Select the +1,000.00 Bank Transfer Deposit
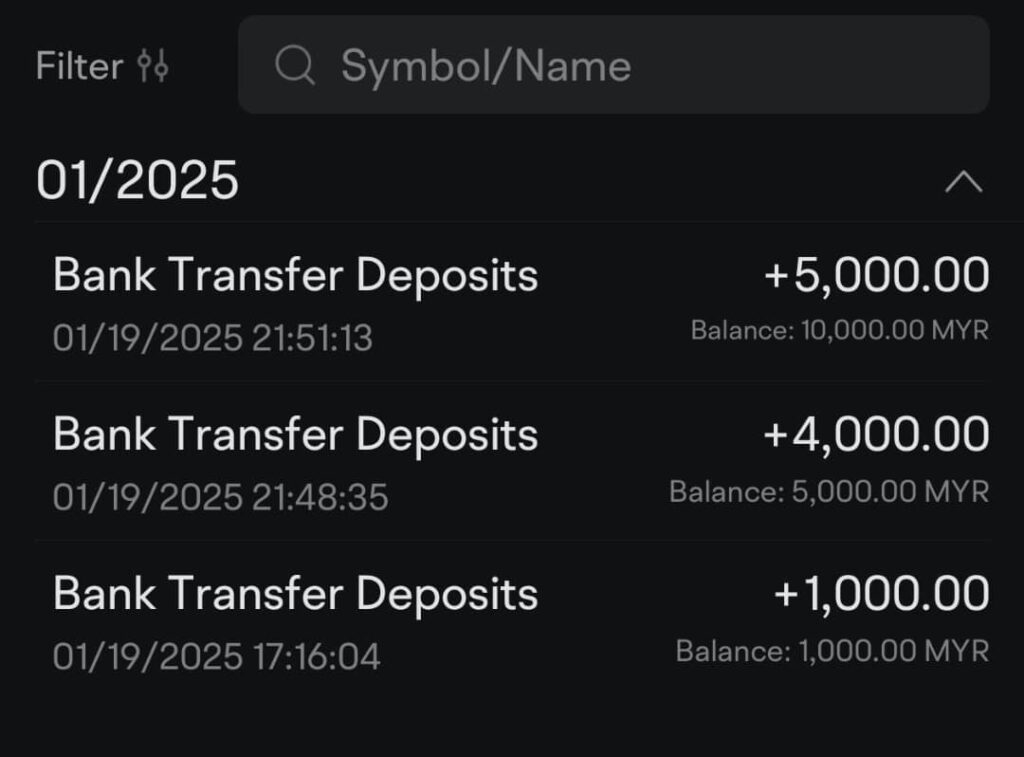 pyautogui.click(x=512, y=620)
